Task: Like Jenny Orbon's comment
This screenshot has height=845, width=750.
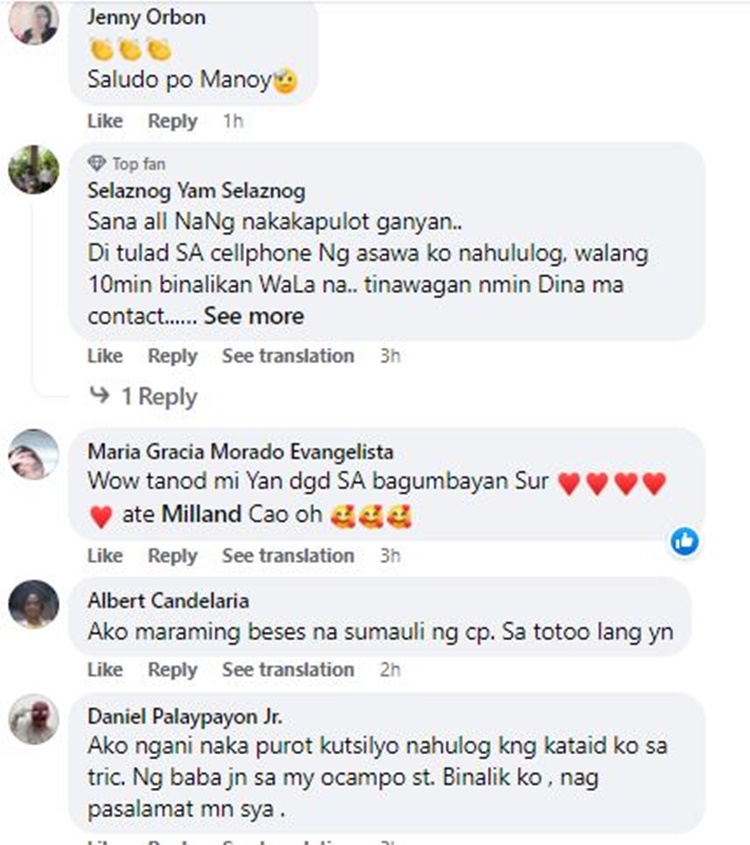Action: click(105, 121)
